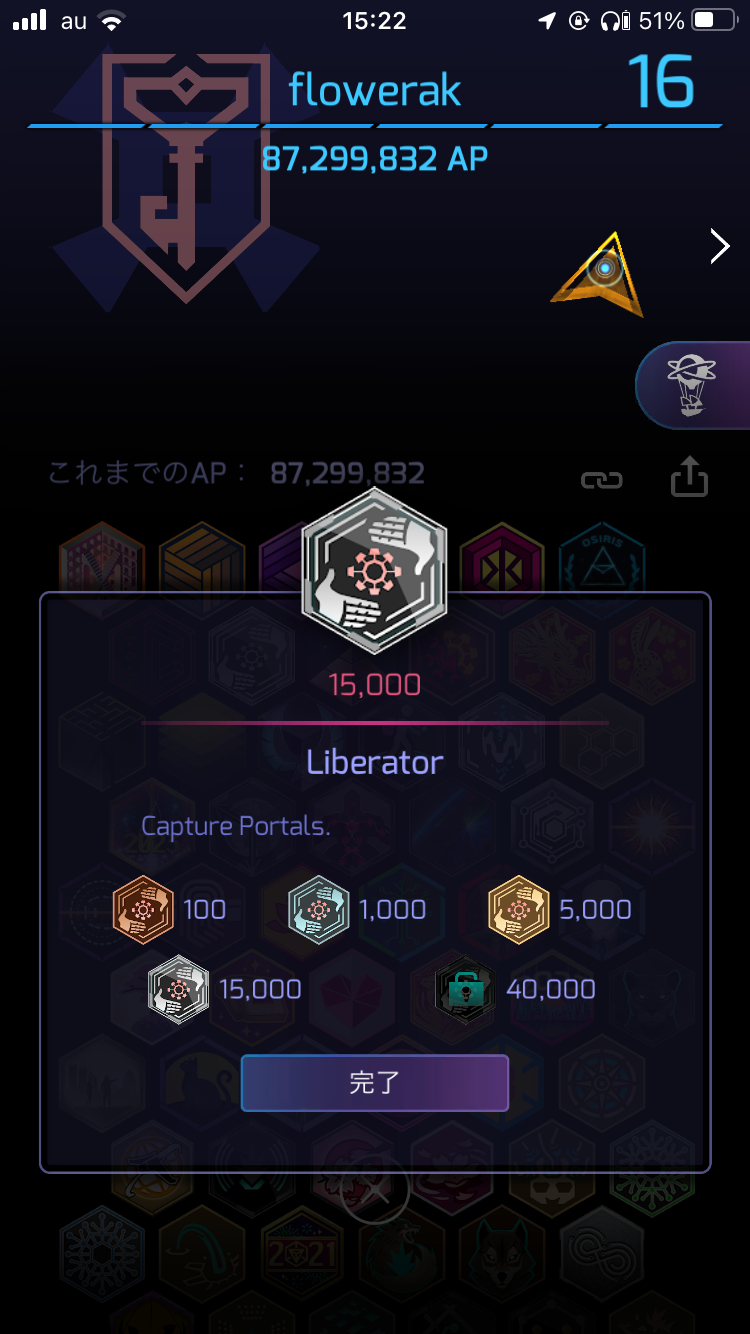Share the agent profile
750x1334 pixels.
[x=689, y=476]
